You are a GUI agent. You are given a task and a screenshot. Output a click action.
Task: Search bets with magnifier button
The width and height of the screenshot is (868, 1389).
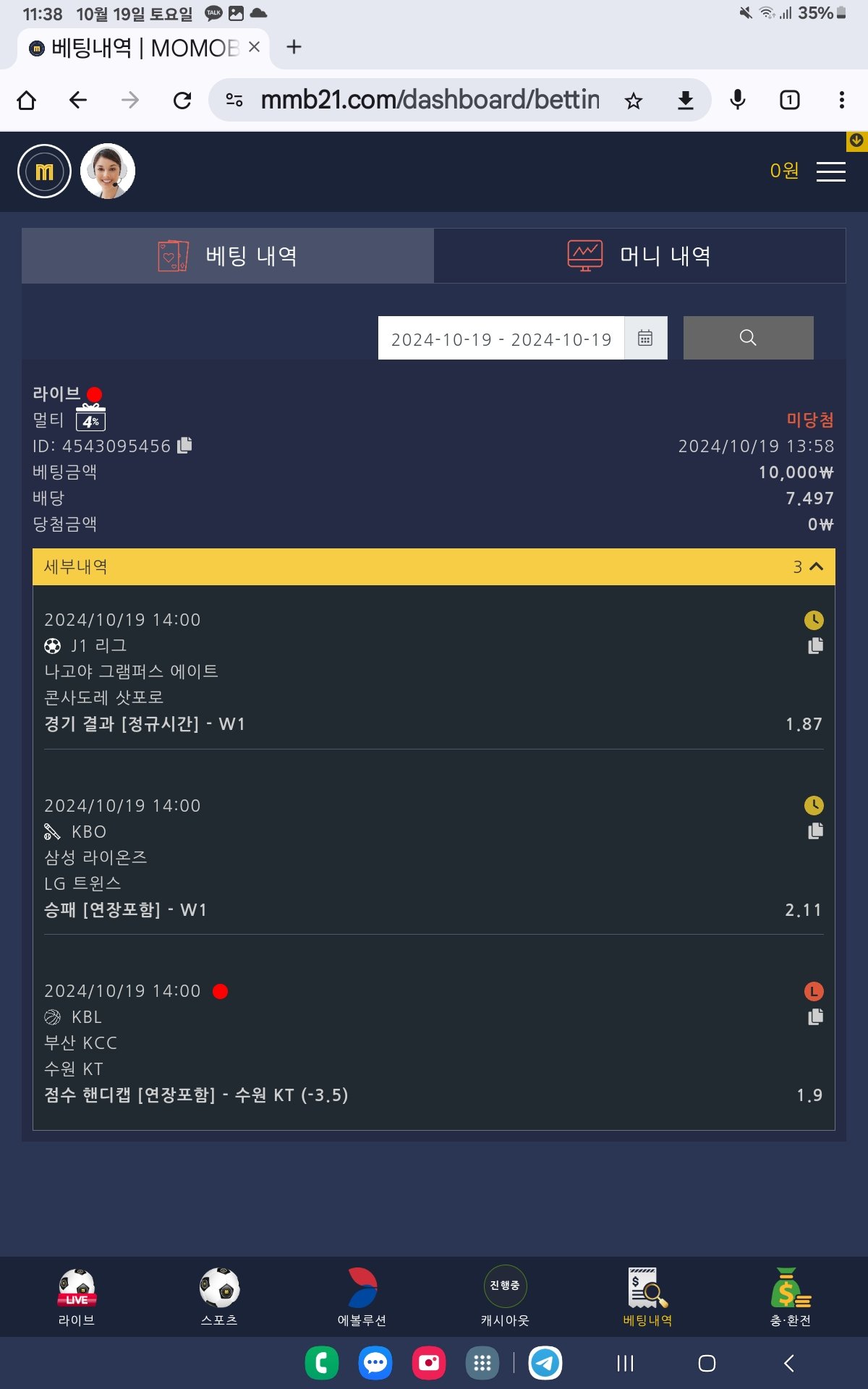click(748, 338)
